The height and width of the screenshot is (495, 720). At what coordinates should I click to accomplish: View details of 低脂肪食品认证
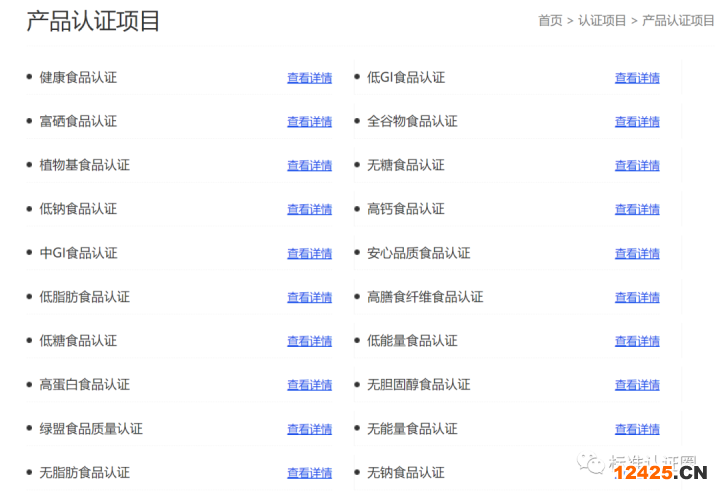click(x=309, y=298)
